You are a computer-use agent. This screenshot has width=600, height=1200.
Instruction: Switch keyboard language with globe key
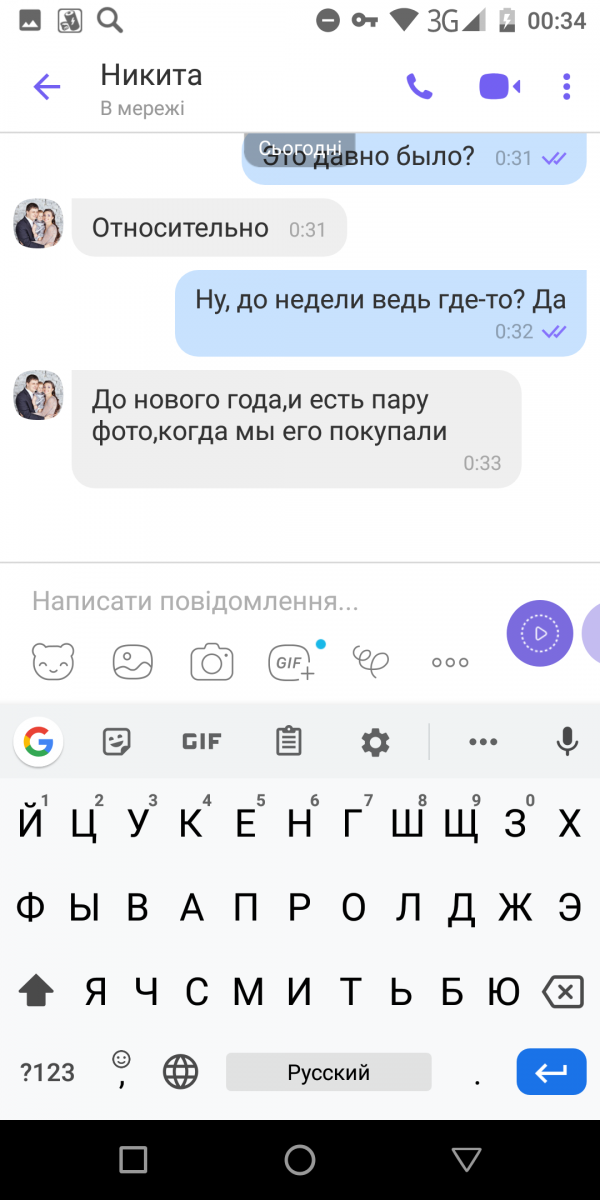coord(181,1073)
